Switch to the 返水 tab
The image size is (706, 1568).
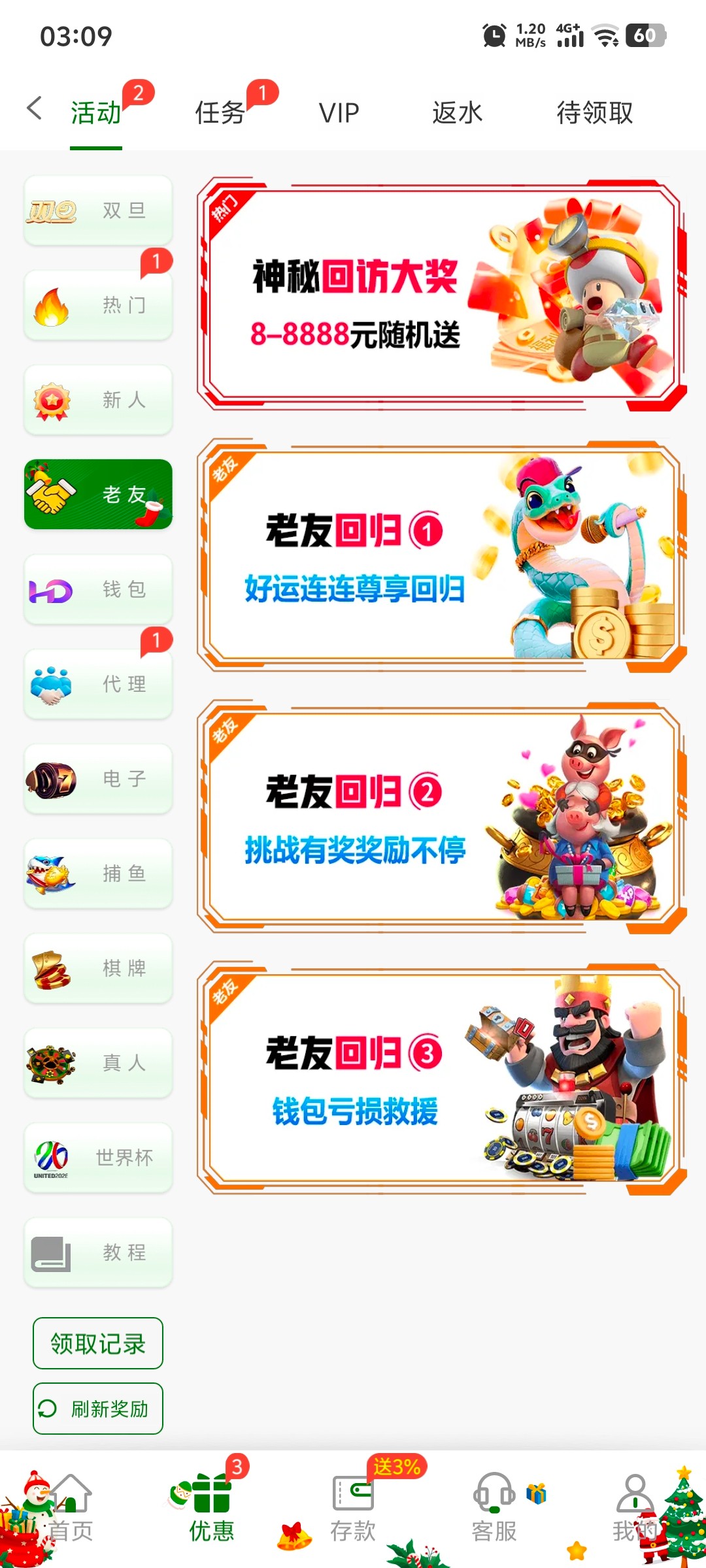click(457, 112)
